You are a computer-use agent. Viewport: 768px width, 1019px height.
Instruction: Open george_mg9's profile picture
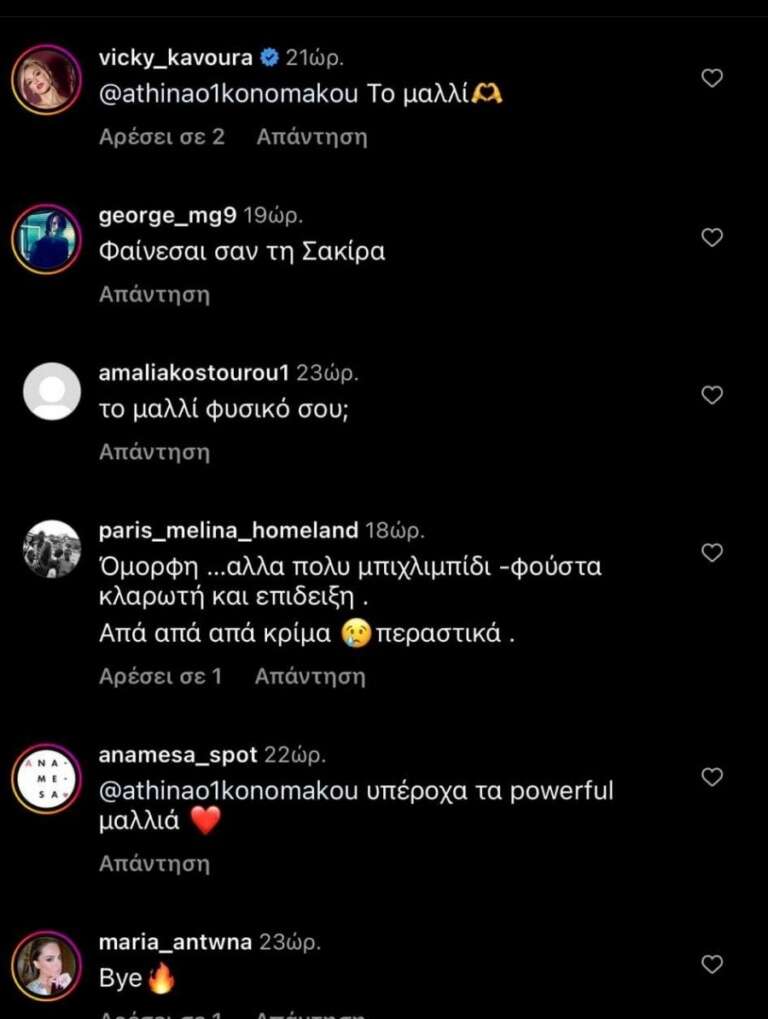45,238
